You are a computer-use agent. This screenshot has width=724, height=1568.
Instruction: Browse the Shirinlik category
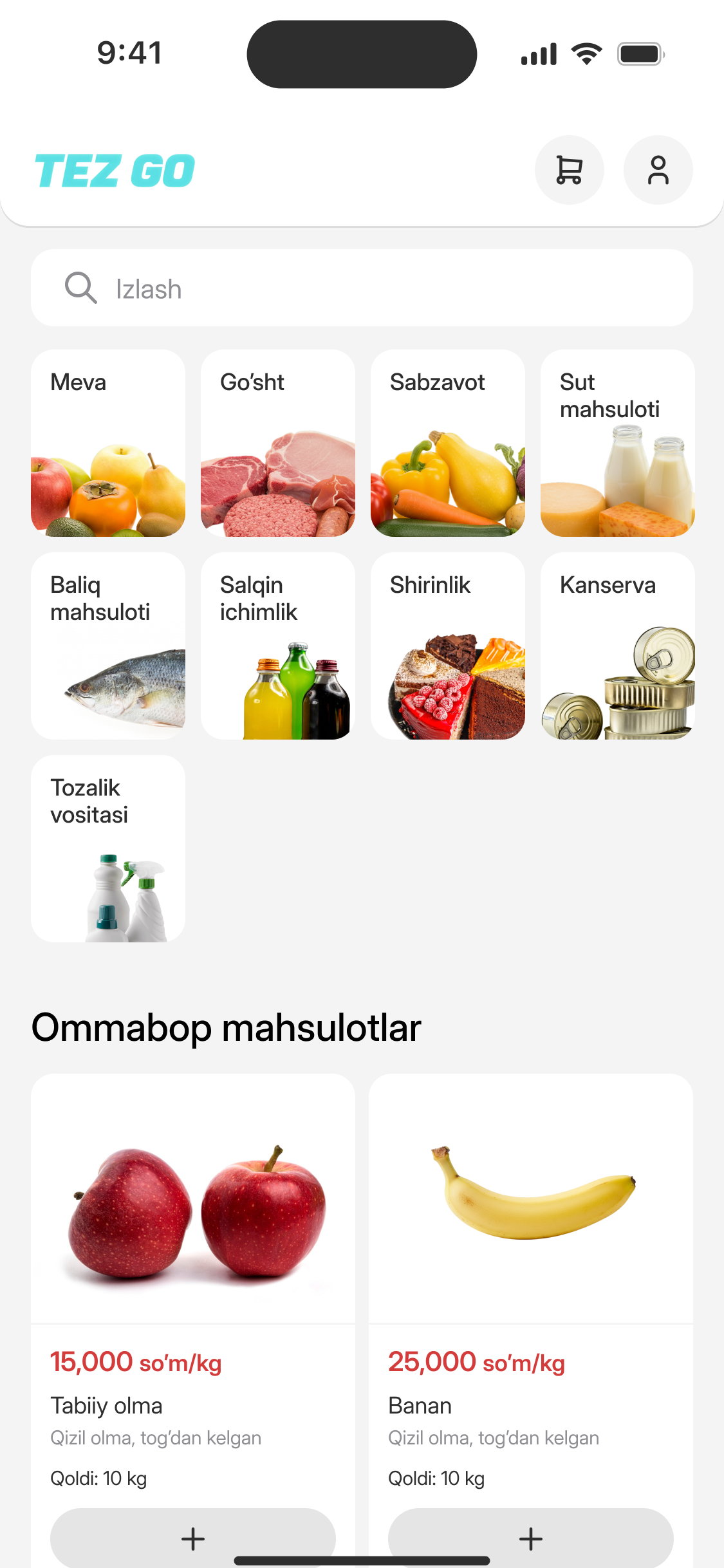click(448, 646)
